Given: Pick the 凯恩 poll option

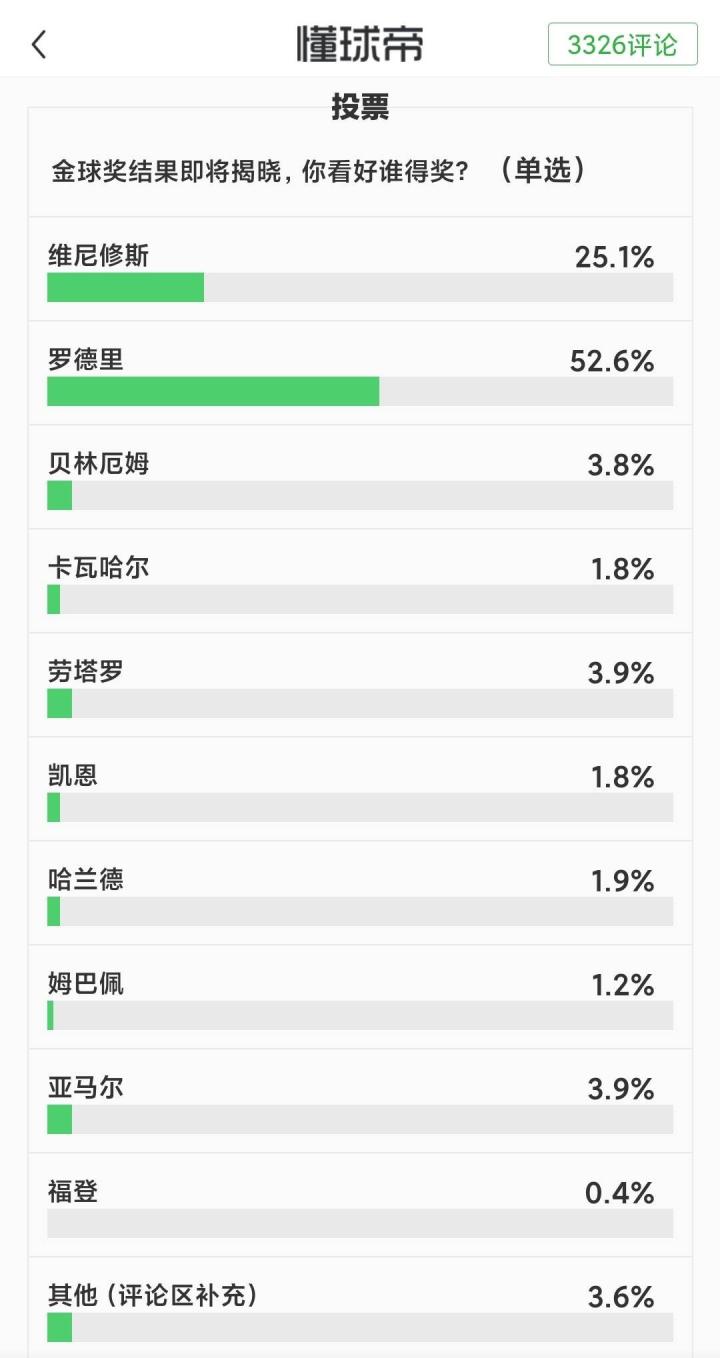Looking at the screenshot, I should click(360, 790).
